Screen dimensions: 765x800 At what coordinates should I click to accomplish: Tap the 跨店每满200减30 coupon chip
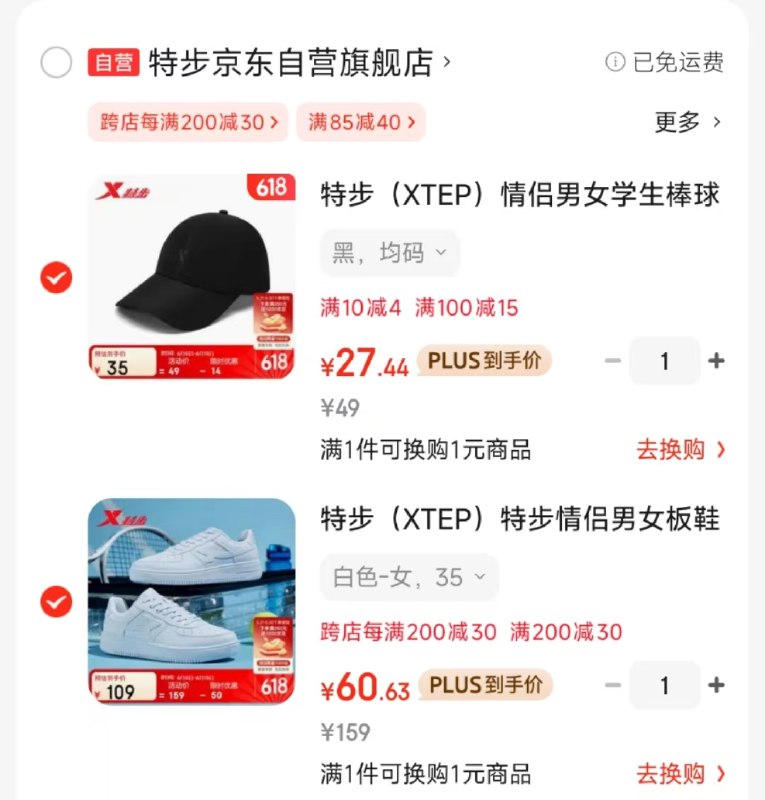pyautogui.click(x=187, y=122)
